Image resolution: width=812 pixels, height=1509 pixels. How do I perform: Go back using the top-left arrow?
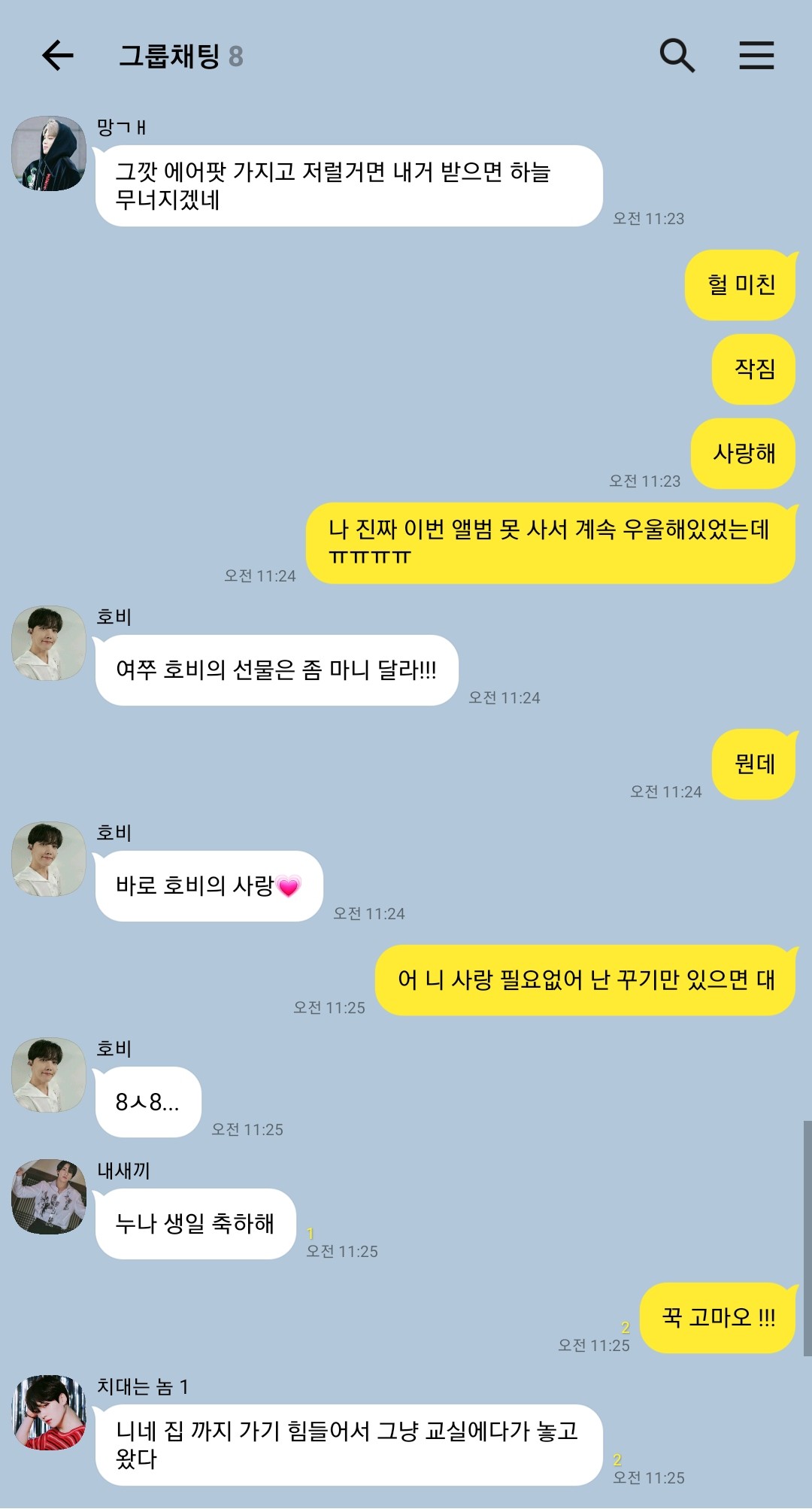point(57,56)
